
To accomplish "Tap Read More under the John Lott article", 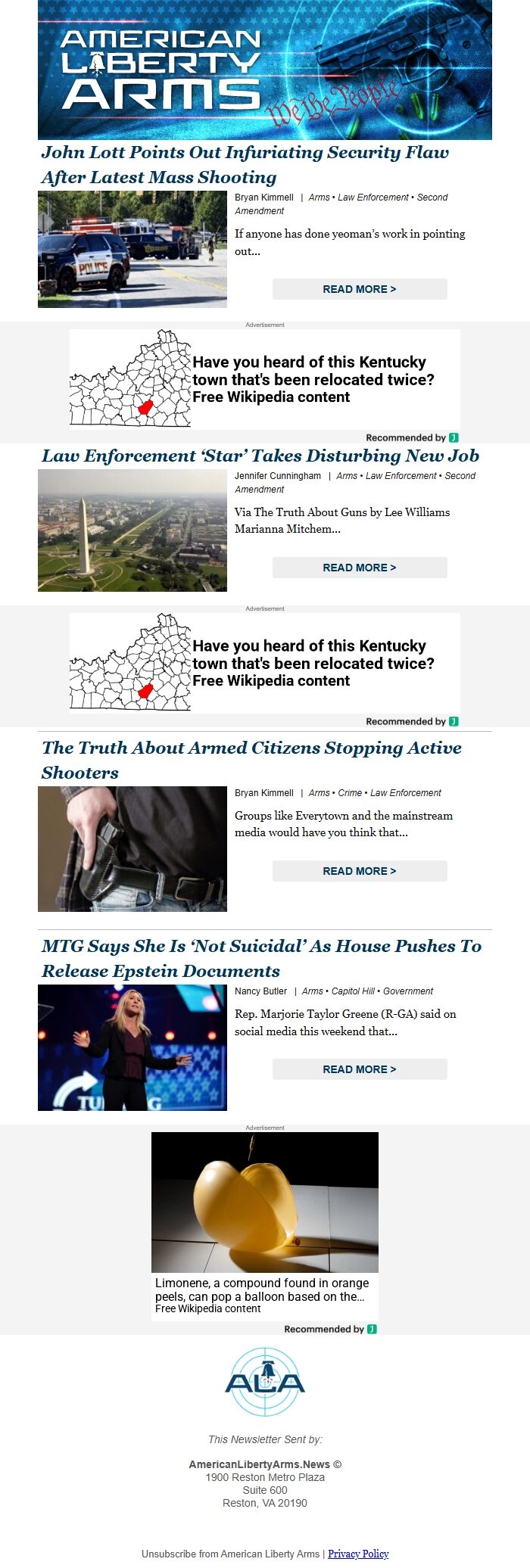I will pos(360,289).
